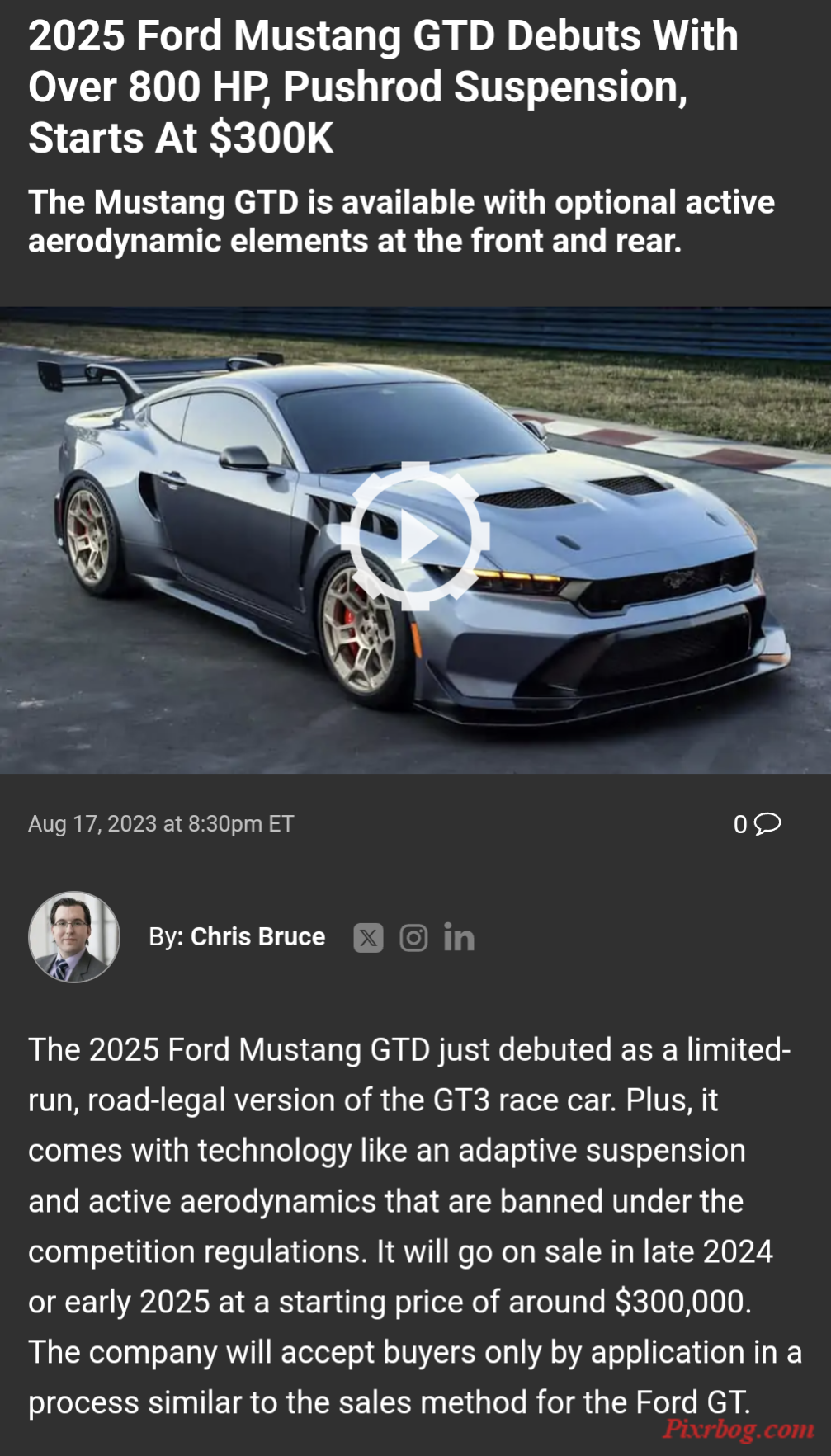Play the Mustang GTD video
The width and height of the screenshot is (831, 1456).
point(415,537)
